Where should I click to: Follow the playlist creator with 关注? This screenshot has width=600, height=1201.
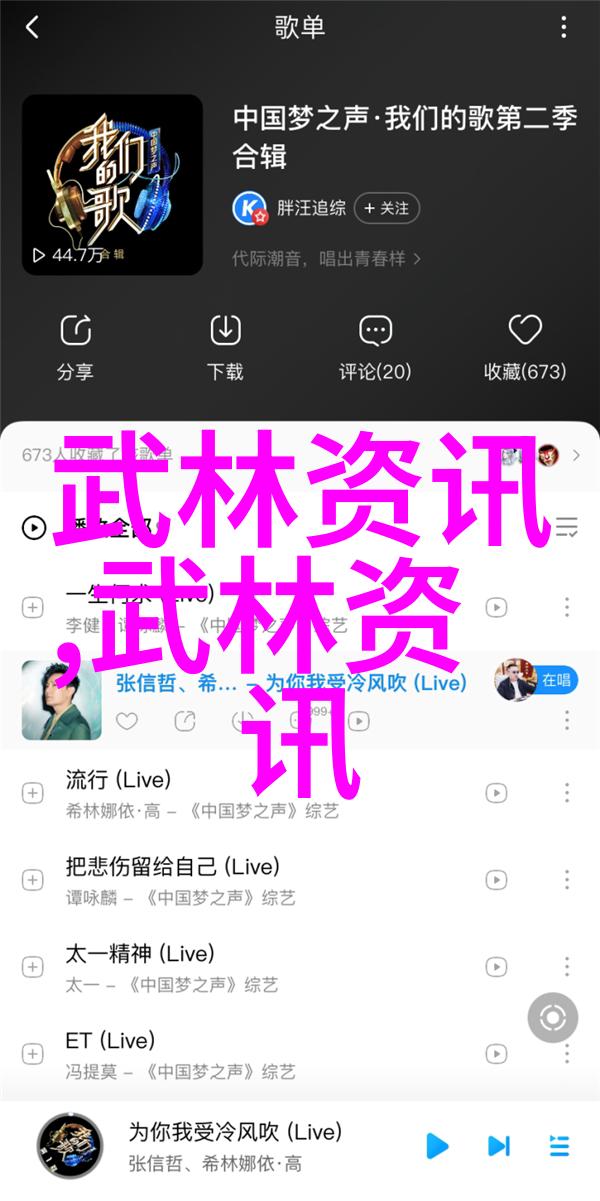(x=388, y=208)
